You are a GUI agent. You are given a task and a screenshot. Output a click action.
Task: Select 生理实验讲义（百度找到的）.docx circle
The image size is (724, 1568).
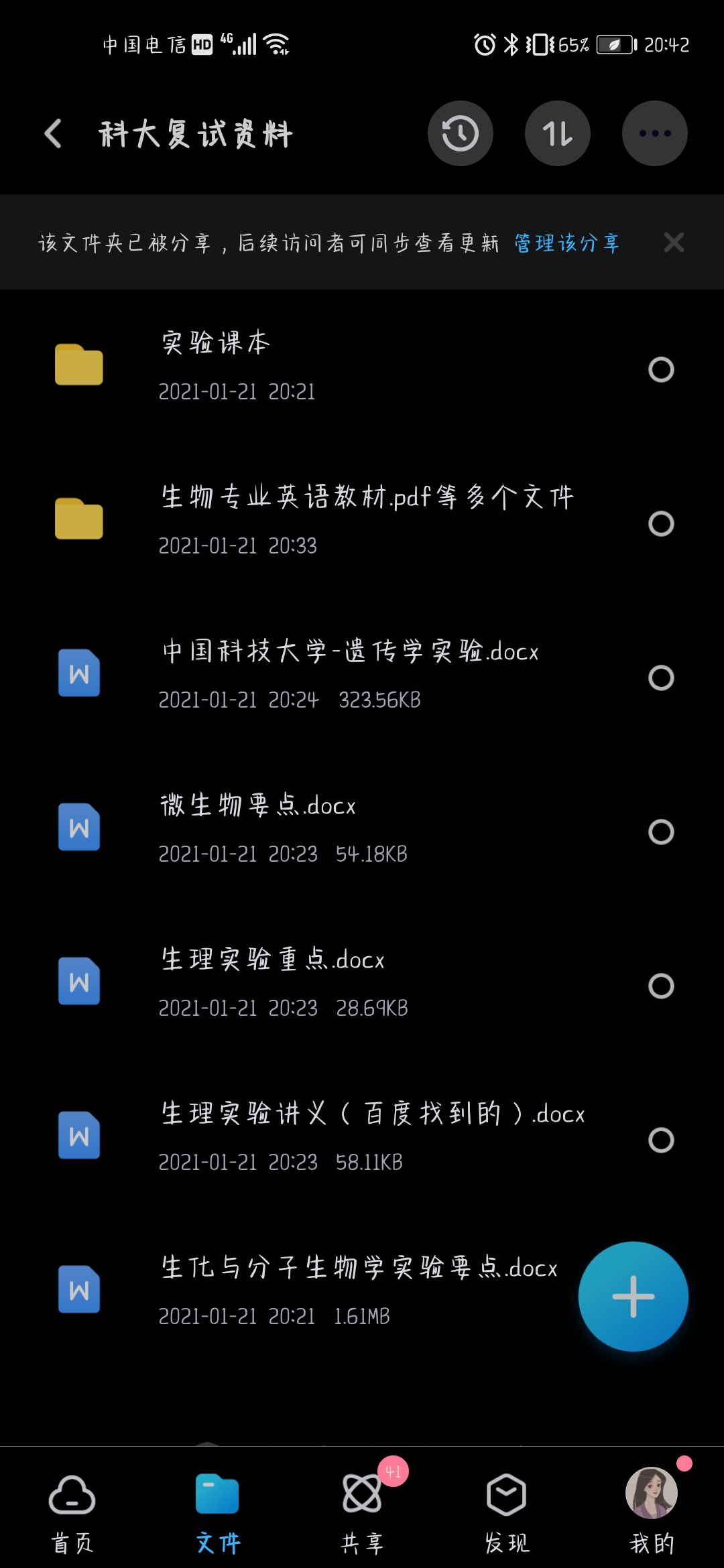click(661, 1140)
